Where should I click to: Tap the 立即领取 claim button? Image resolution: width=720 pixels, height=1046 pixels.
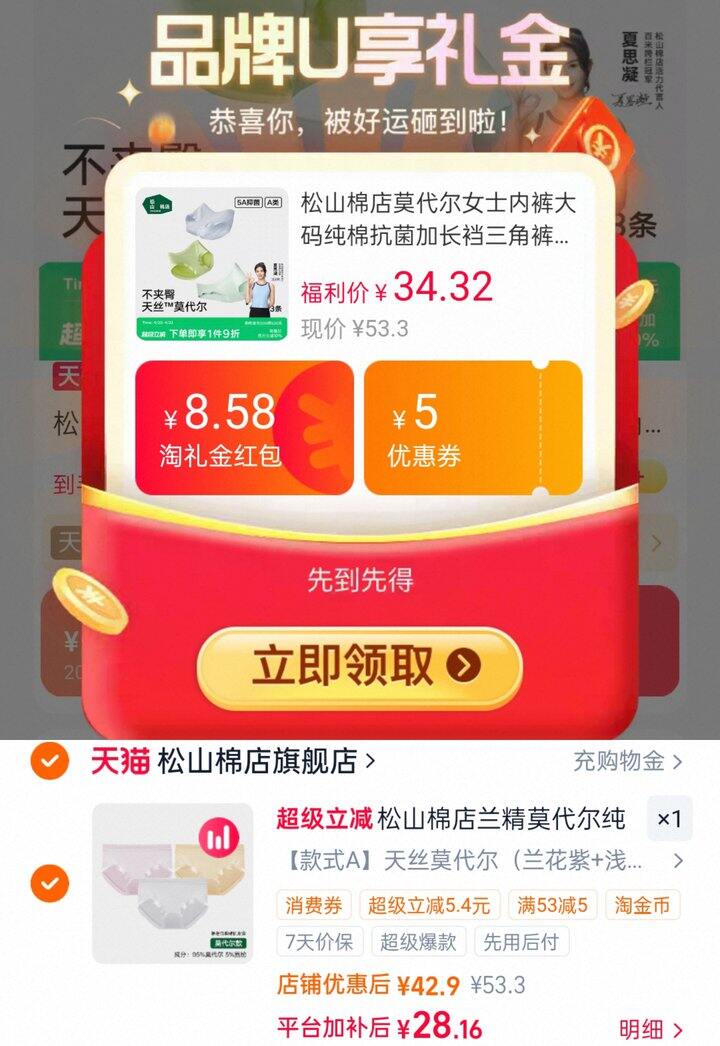[x=346, y=663]
